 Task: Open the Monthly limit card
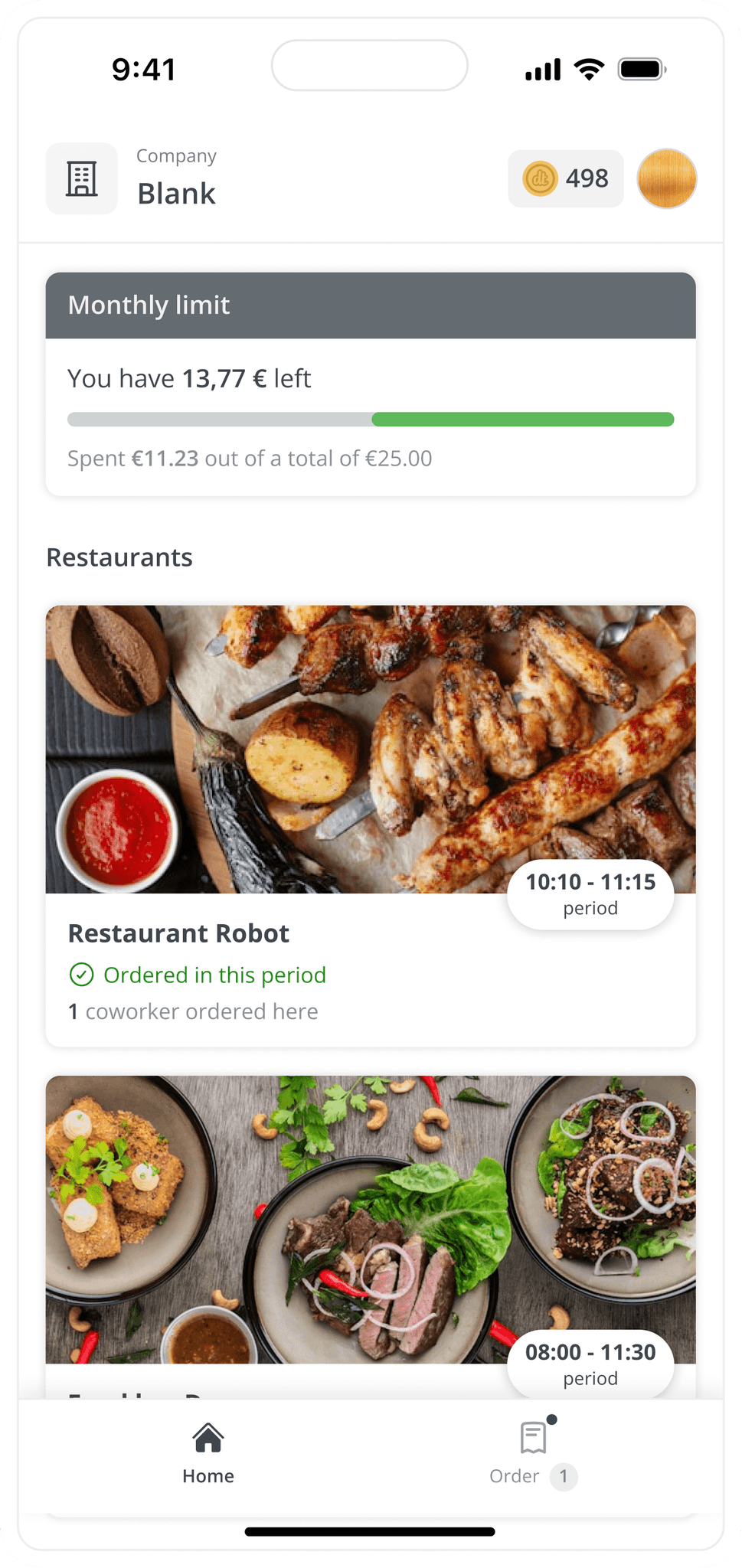coord(371,384)
